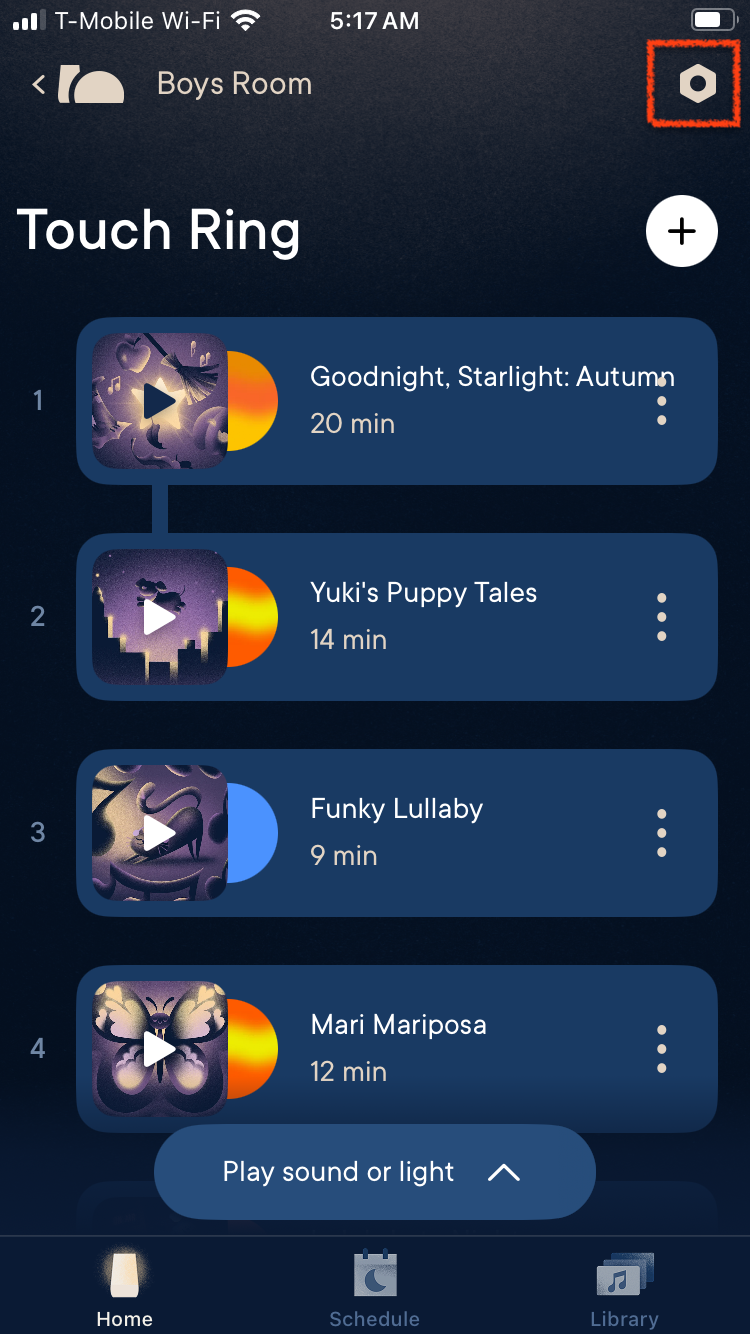Play Yuki's Puppy Tales
The height and width of the screenshot is (1334, 750).
[159, 617]
